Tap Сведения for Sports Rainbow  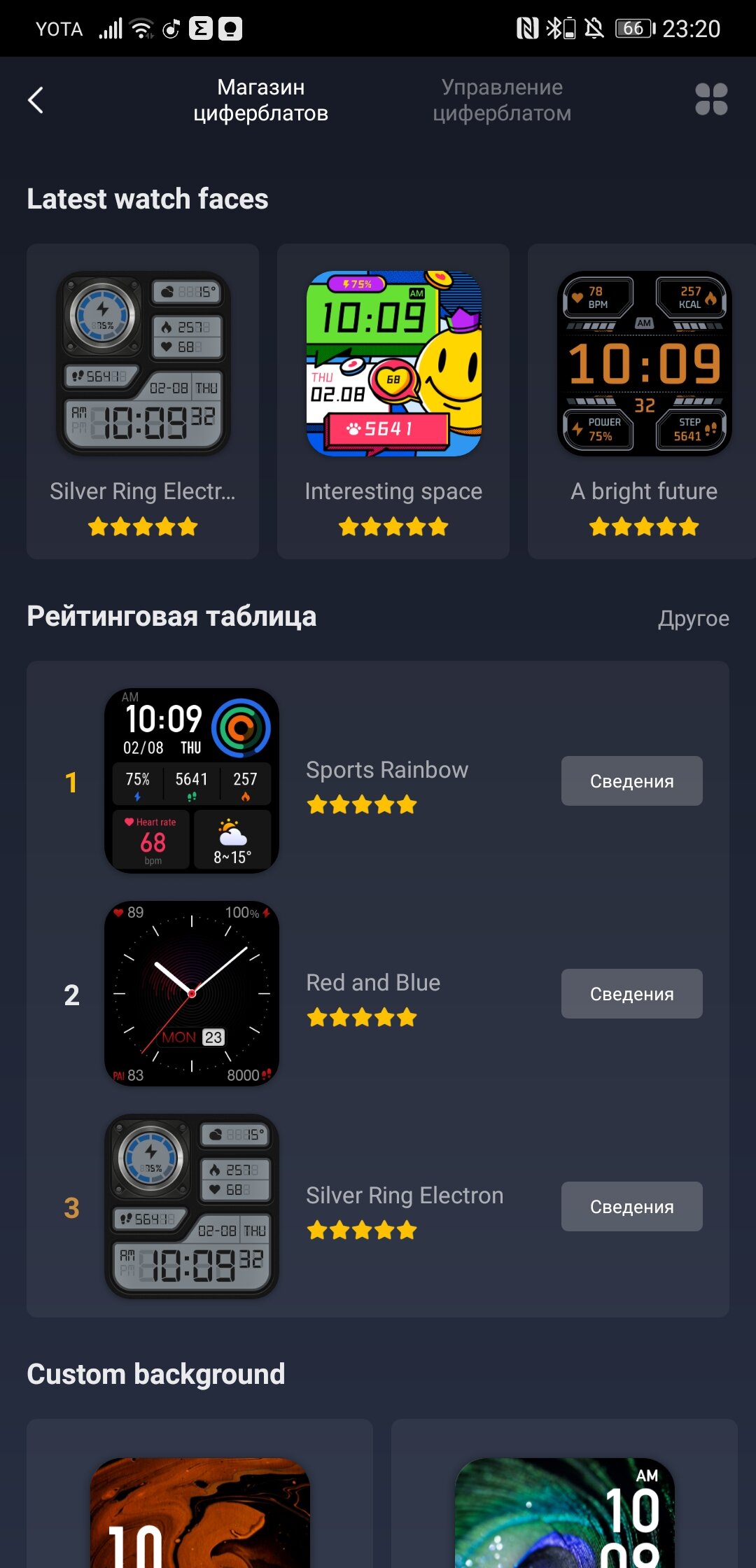click(x=631, y=781)
